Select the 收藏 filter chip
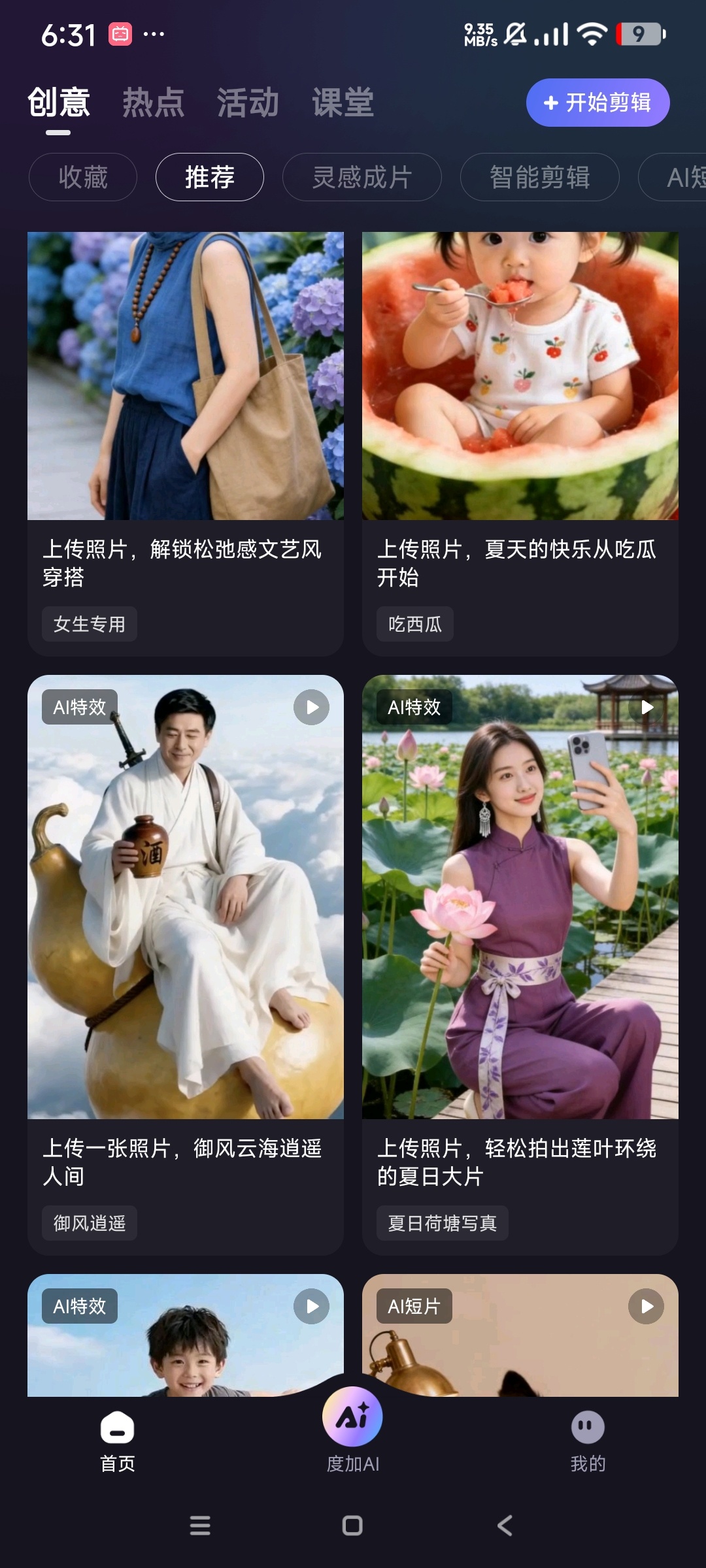The height and width of the screenshot is (1568, 706). click(x=83, y=177)
